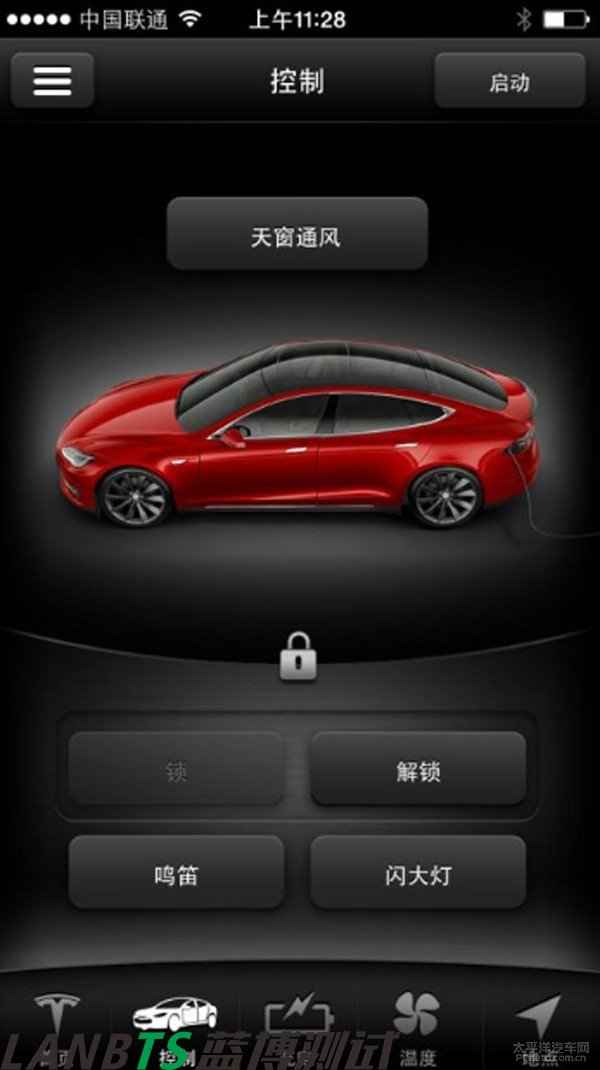
Task: Switch to the location arrow tab
Action: (x=537, y=1025)
